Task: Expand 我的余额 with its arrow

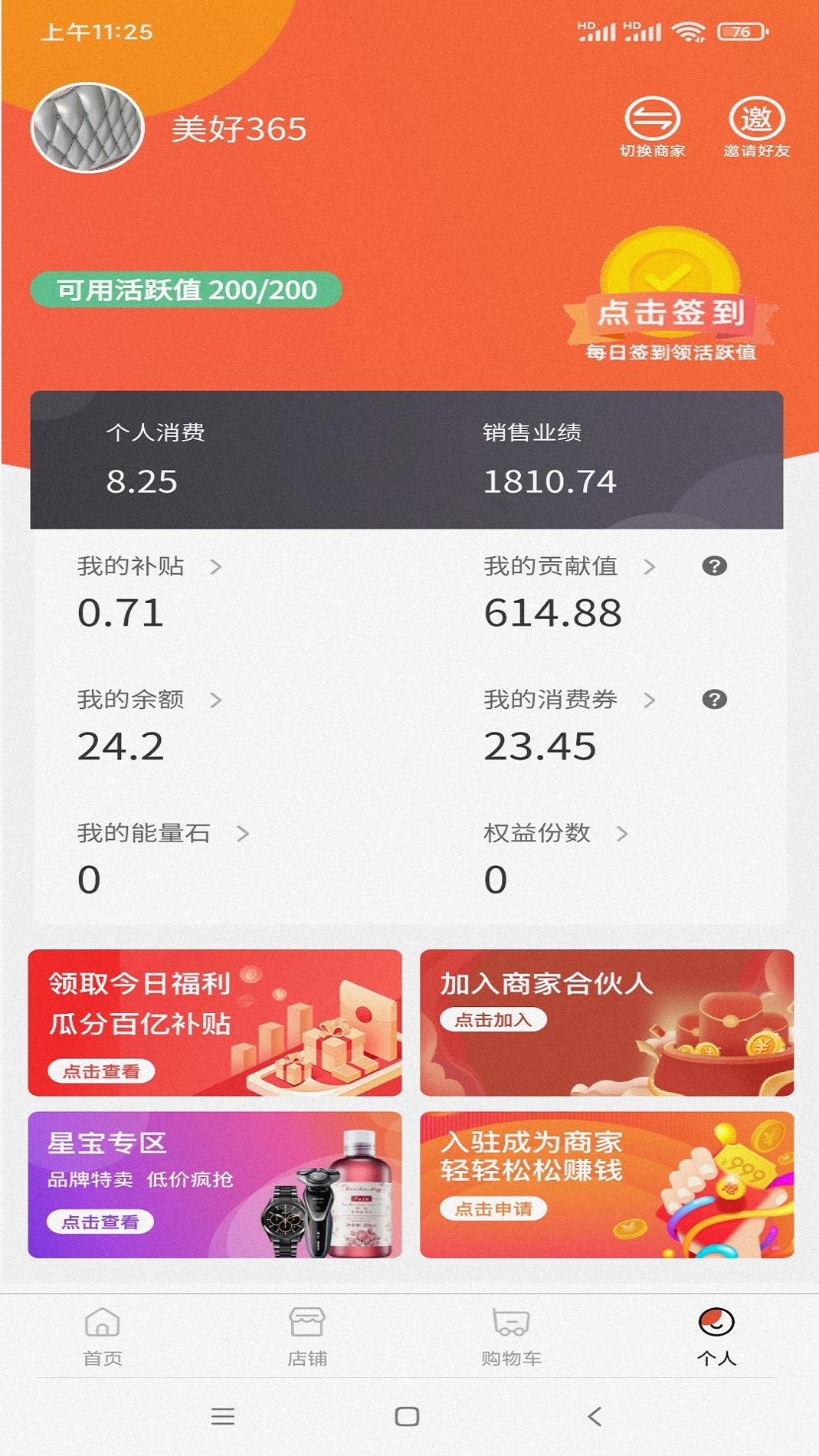Action: (x=217, y=698)
